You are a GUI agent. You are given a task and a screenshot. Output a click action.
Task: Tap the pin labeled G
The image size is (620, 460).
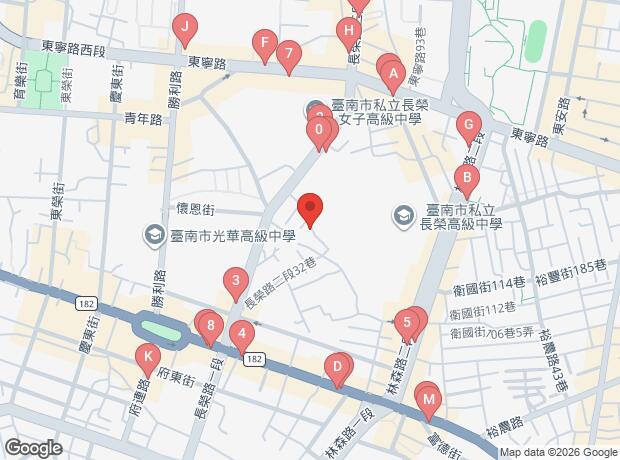point(466,126)
